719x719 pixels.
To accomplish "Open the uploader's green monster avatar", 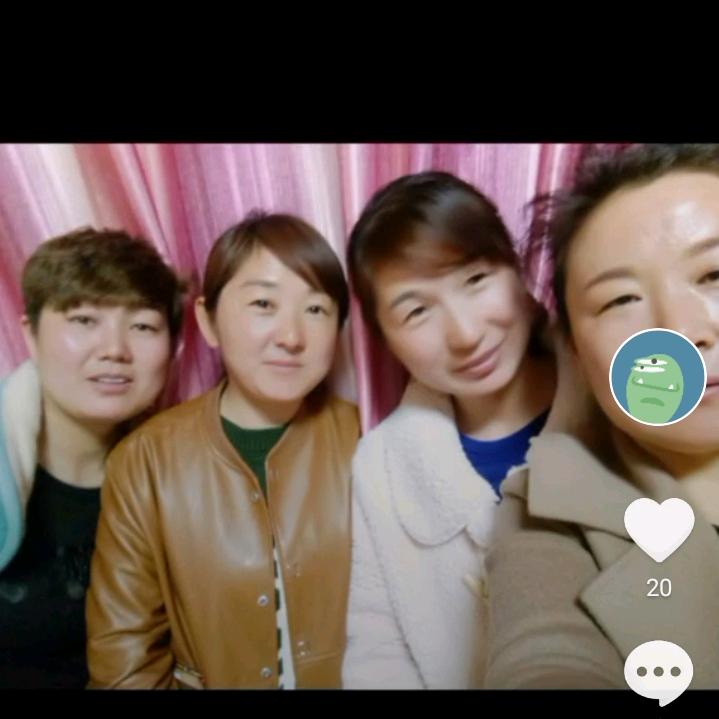I will pos(657,377).
